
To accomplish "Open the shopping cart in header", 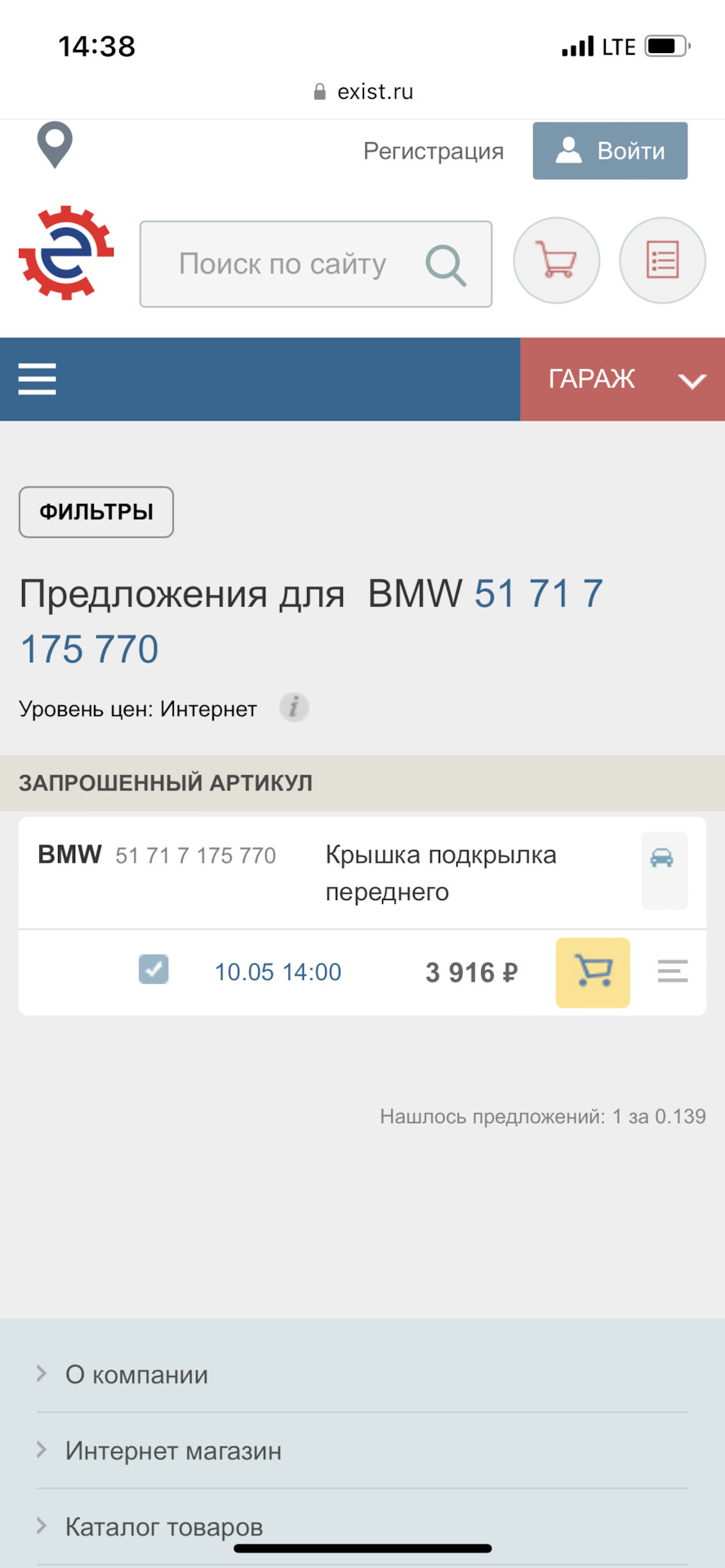I will coord(557,261).
